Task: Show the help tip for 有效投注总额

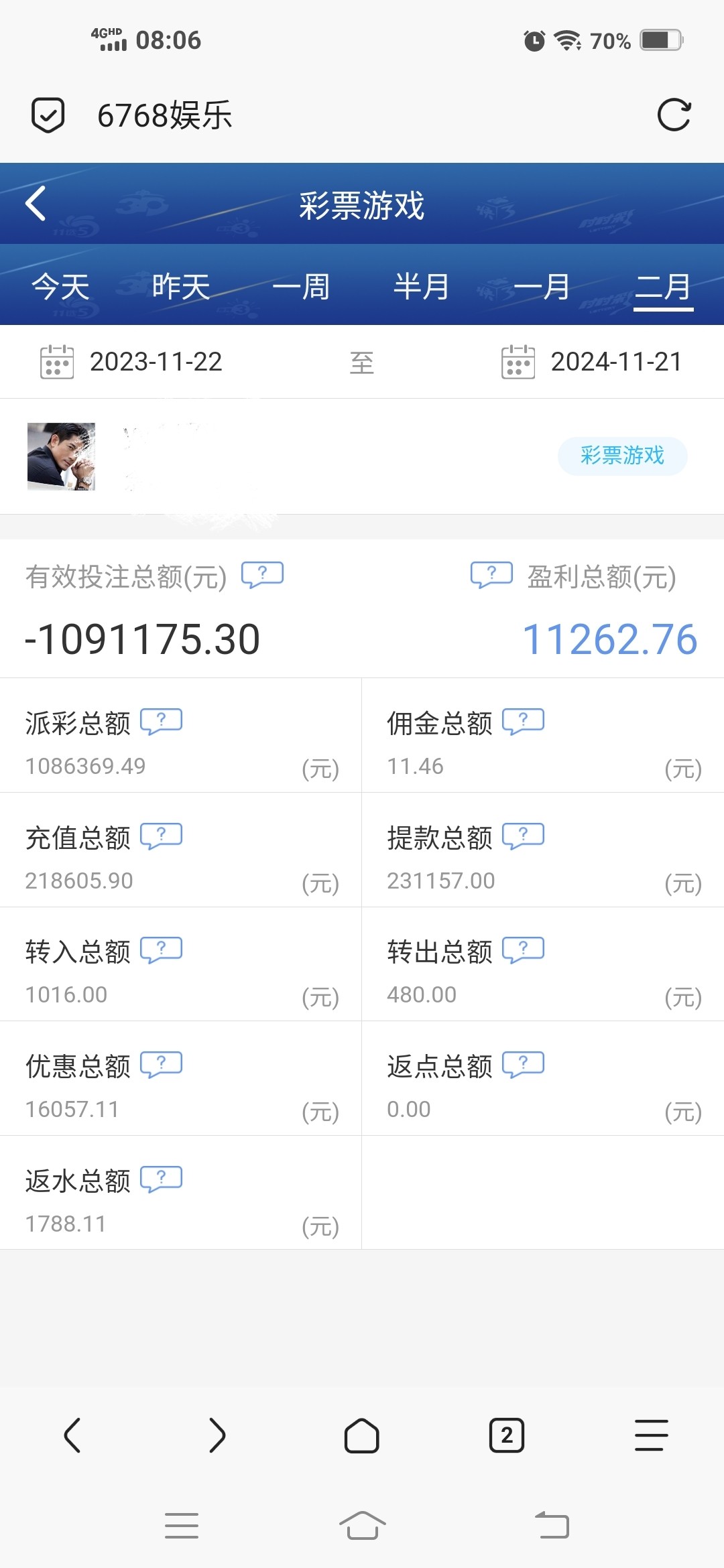Action: (262, 574)
